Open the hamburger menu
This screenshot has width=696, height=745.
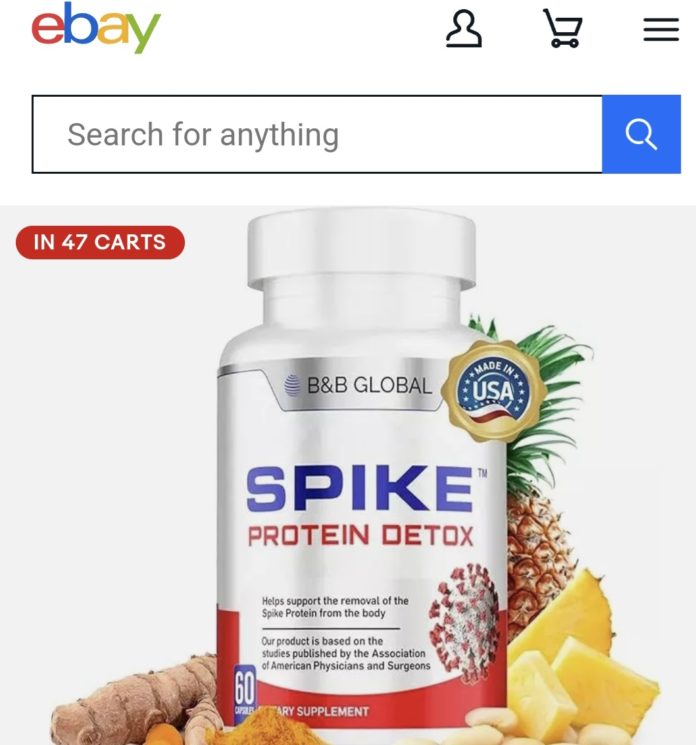[661, 30]
